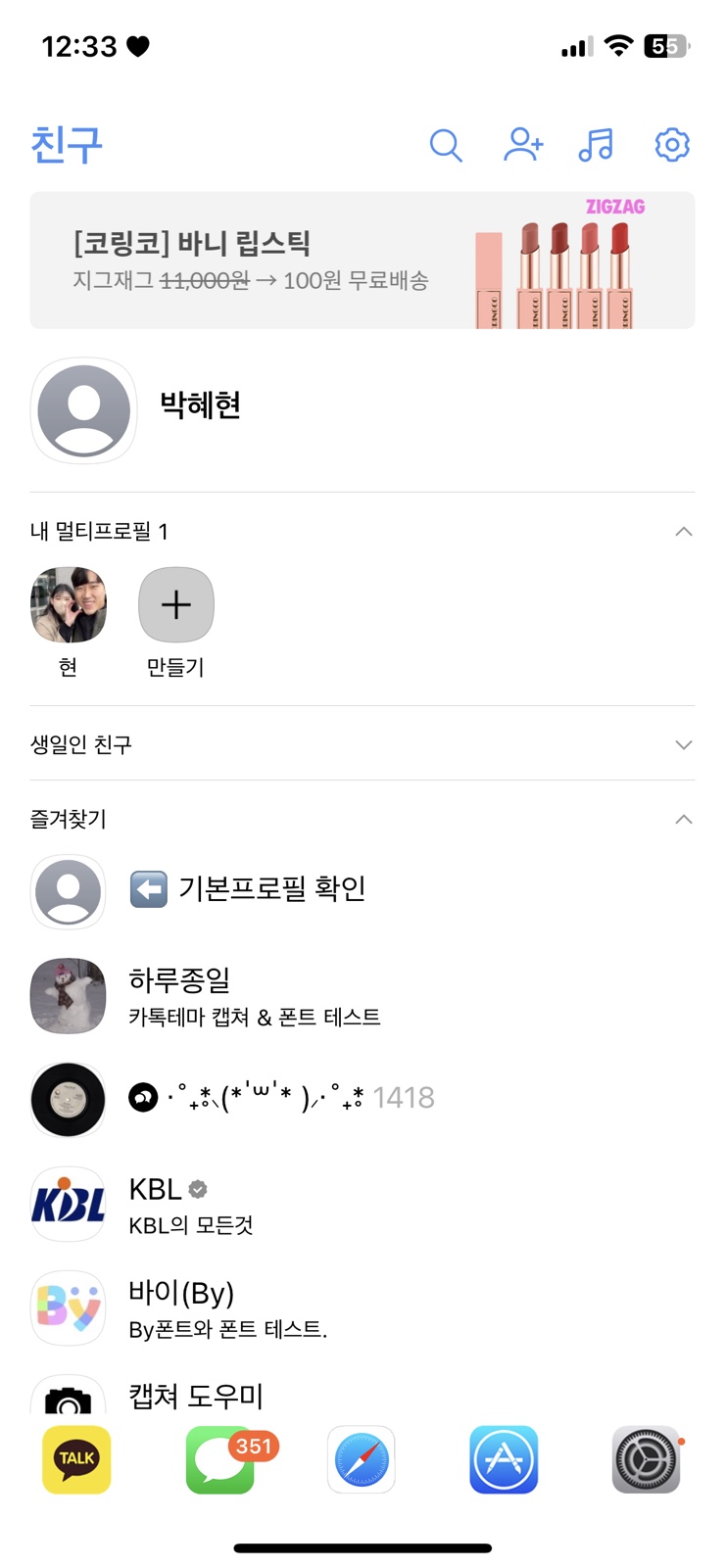Open Messages with 351 unread
725x1568 pixels.
coord(220,1459)
